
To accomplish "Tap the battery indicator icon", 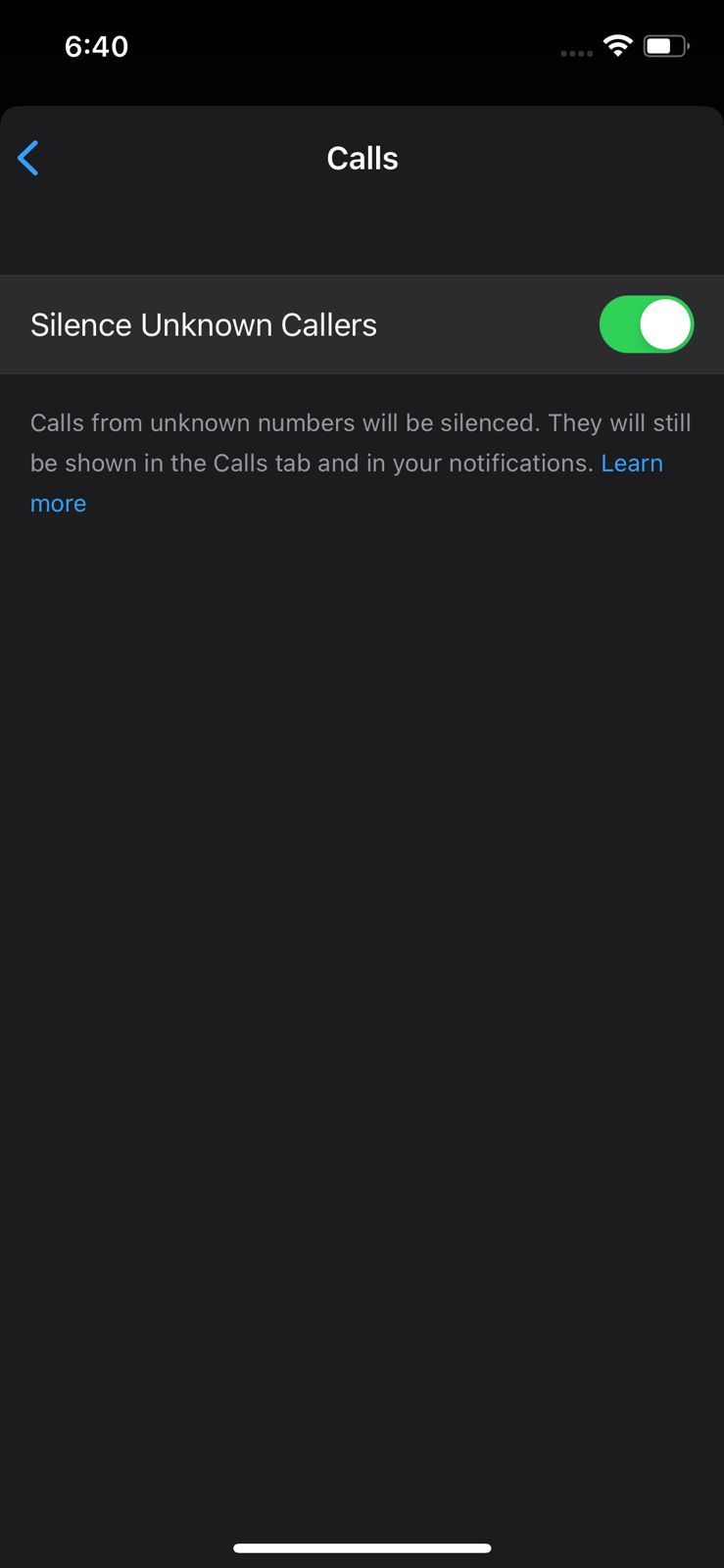I will (665, 45).
